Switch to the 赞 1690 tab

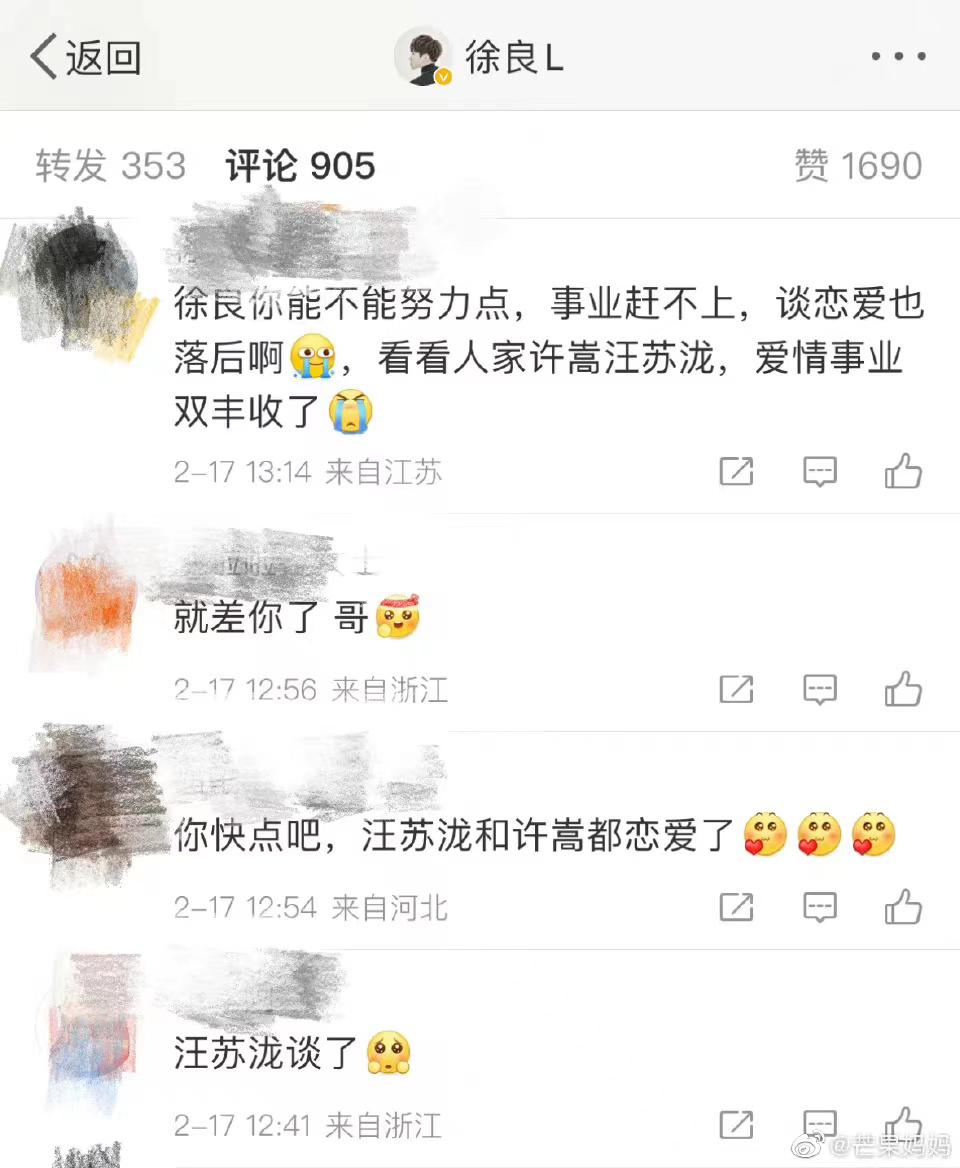858,166
